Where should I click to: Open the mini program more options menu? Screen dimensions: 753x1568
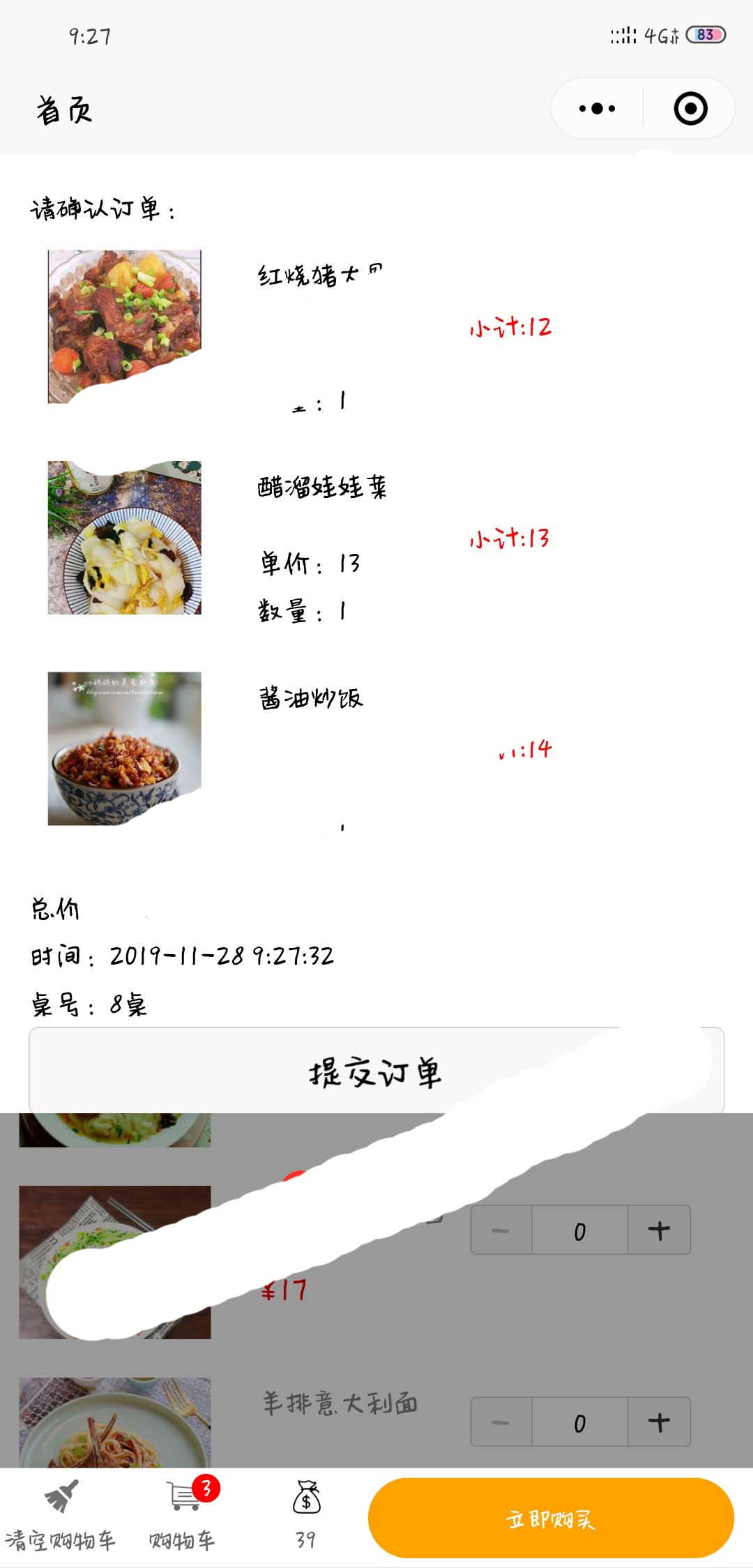[598, 109]
